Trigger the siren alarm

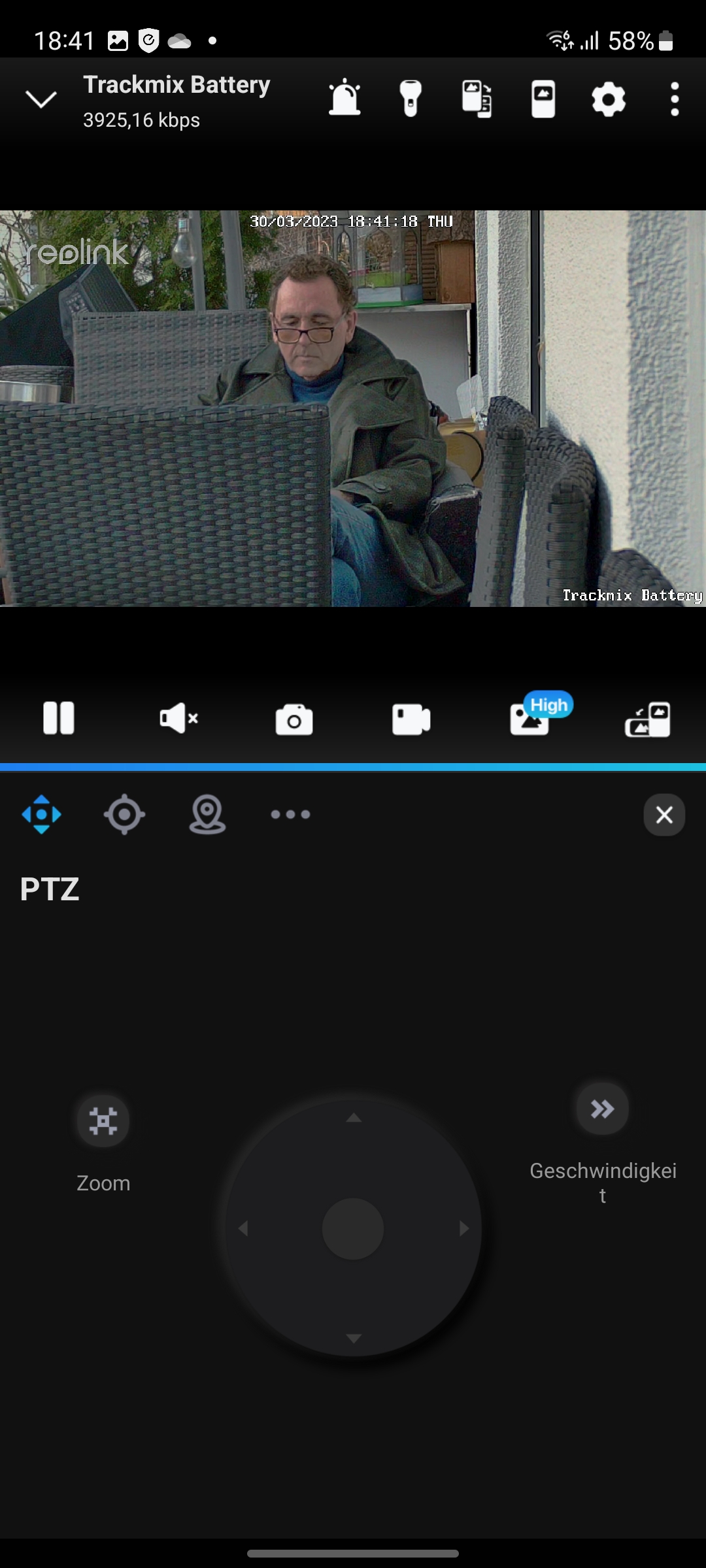click(x=345, y=99)
